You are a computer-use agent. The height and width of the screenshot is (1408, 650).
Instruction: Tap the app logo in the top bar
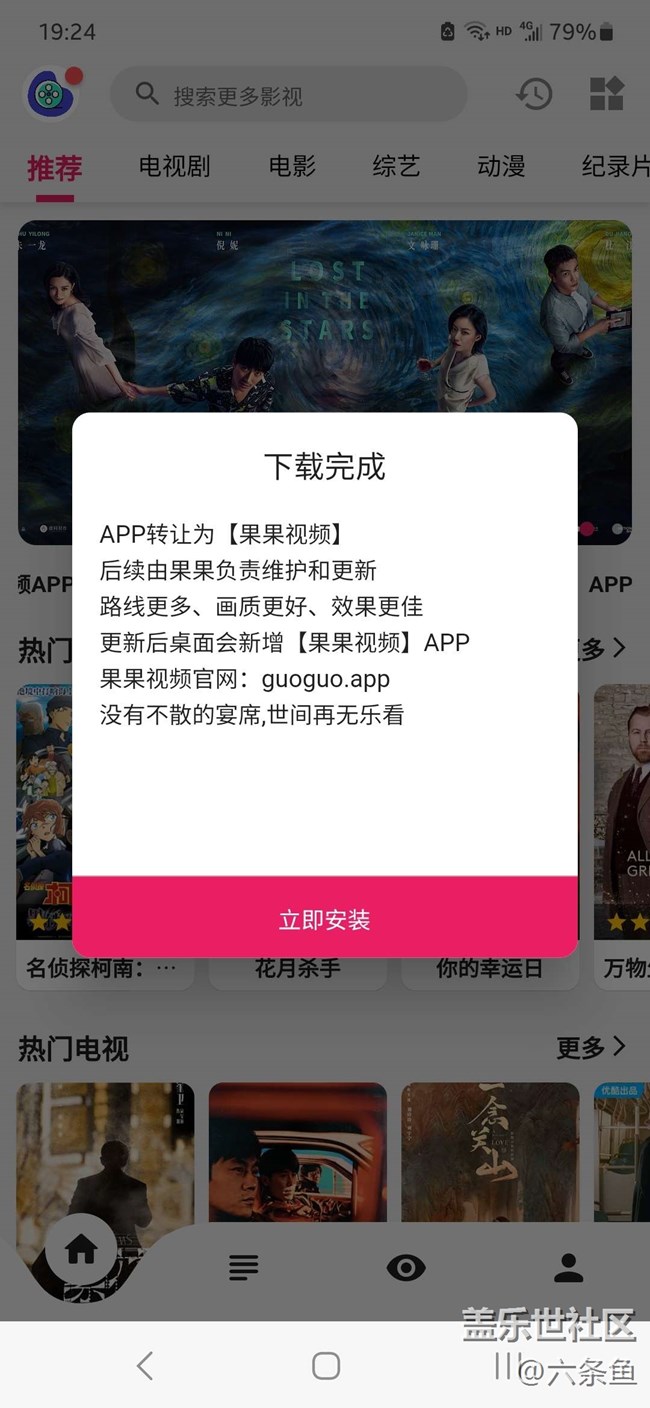click(50, 94)
